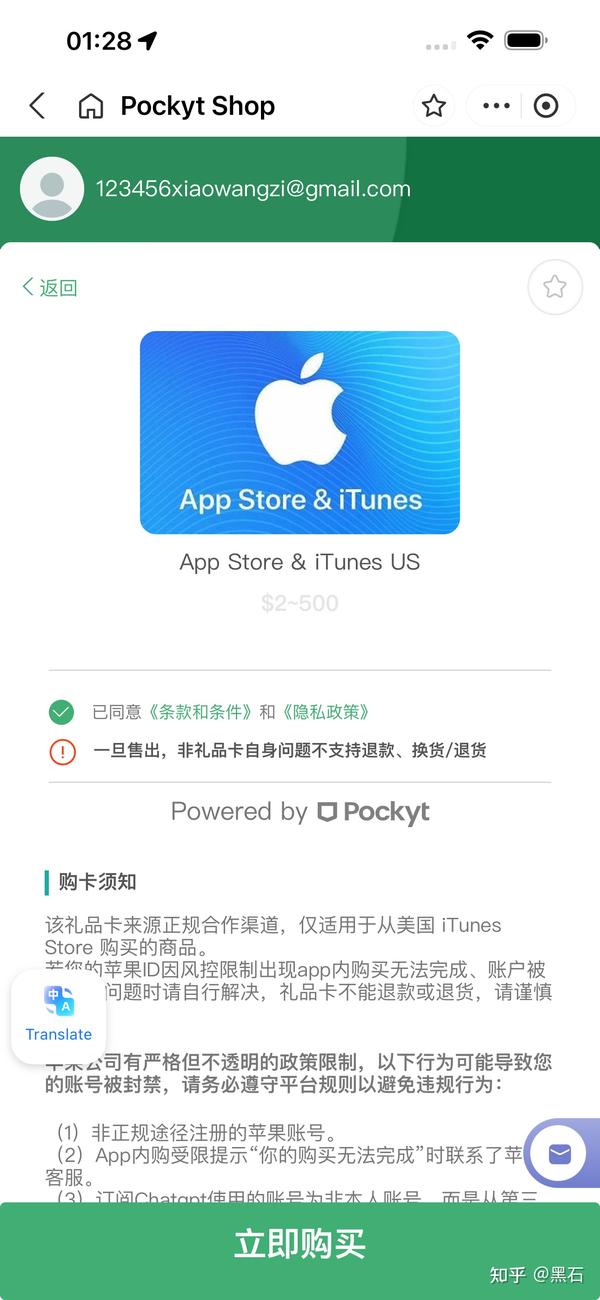Tap the floating Translate button
The image size is (600, 1300).
(x=59, y=1015)
